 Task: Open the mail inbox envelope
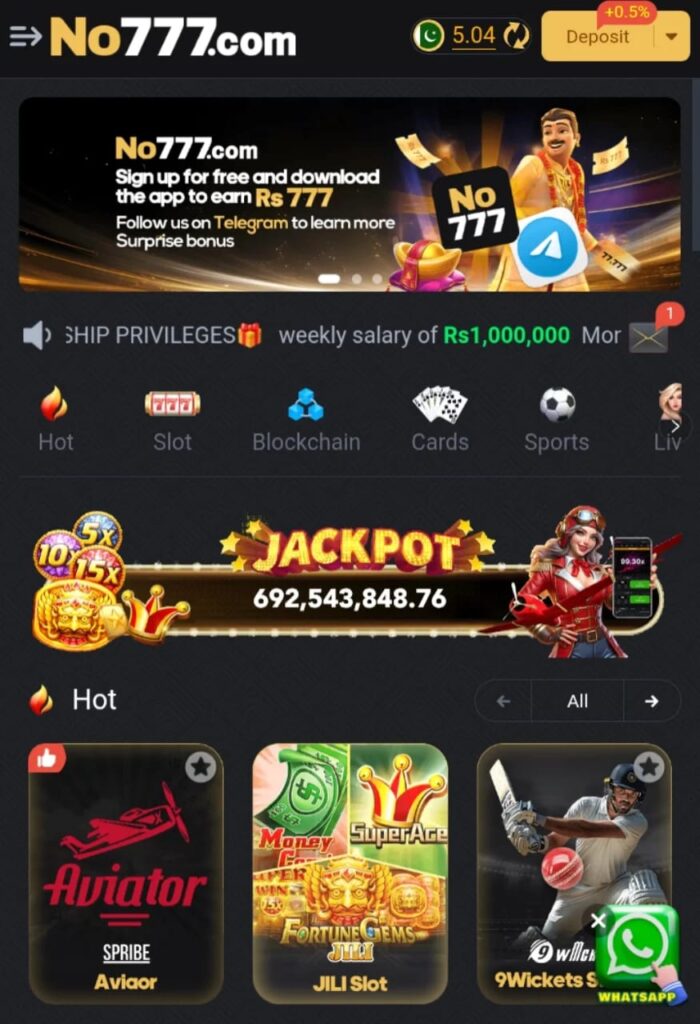tap(648, 338)
